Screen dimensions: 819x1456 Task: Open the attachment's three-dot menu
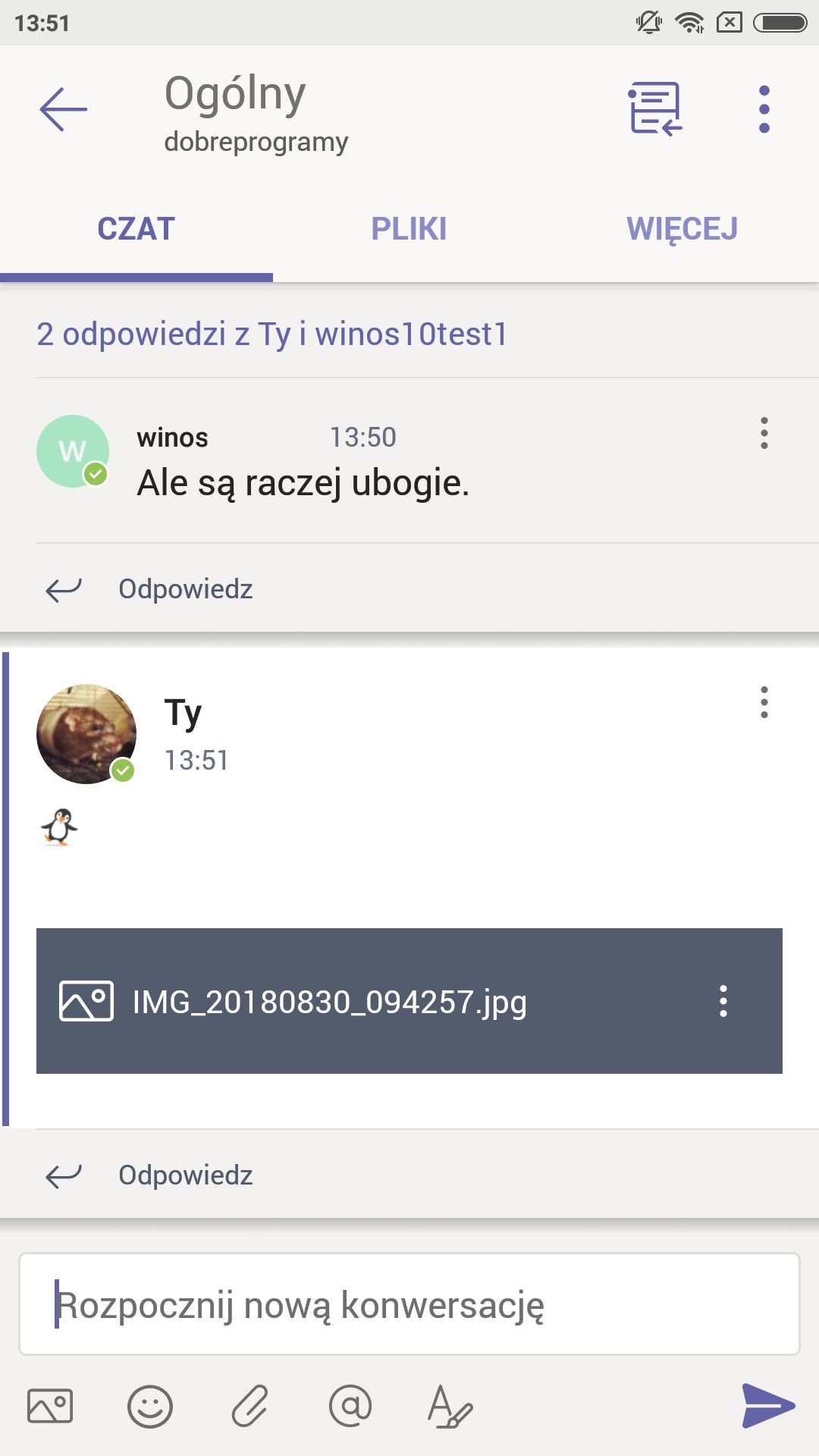coord(723,1001)
